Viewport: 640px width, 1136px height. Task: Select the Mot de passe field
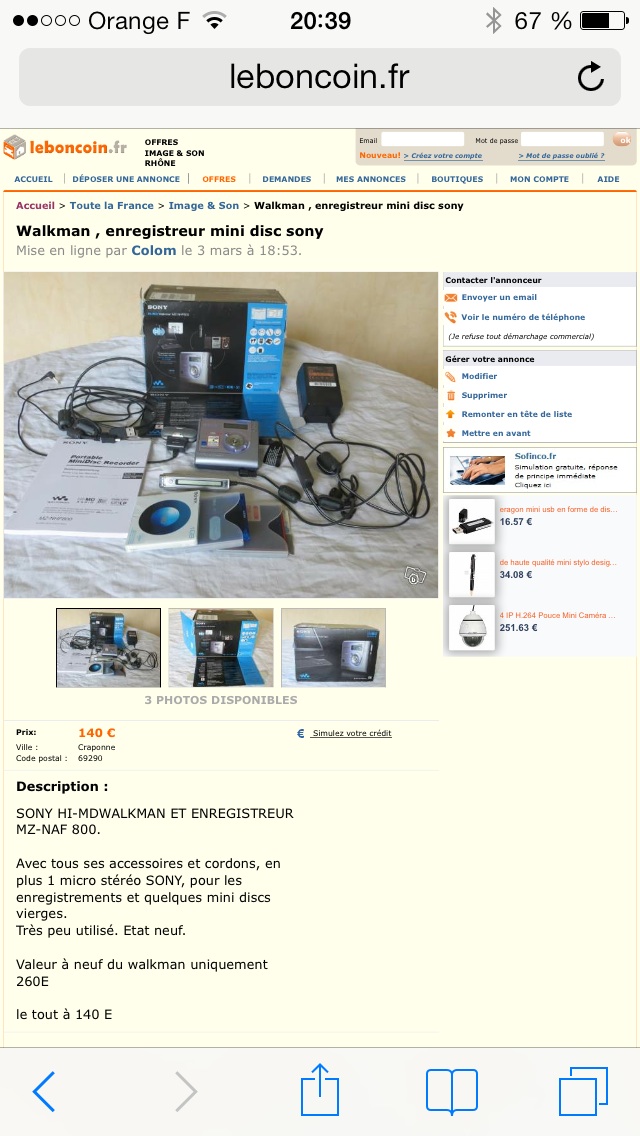tap(562, 139)
